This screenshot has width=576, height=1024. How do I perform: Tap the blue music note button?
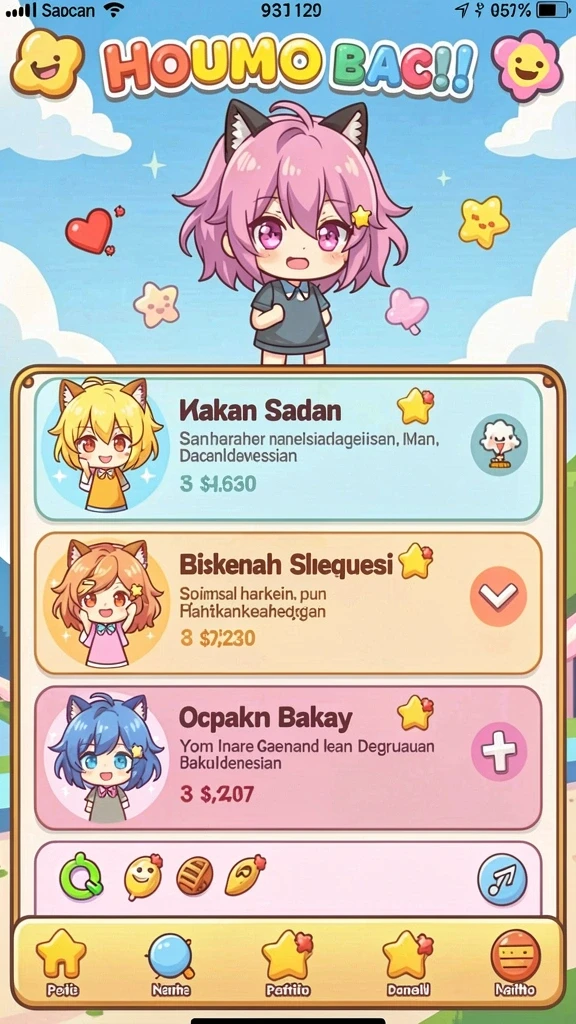tap(502, 879)
